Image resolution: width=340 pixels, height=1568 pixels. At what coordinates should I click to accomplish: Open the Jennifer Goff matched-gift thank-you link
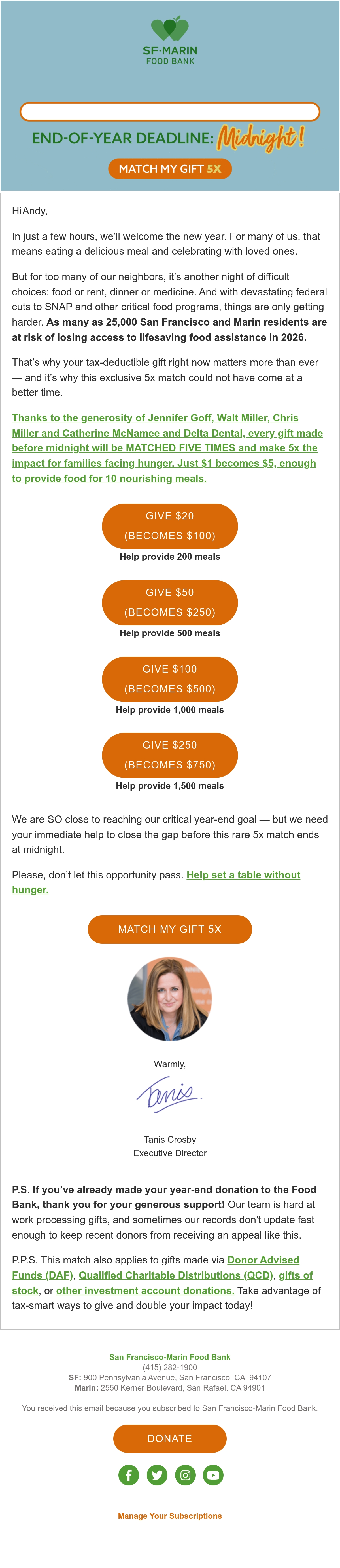point(167,448)
